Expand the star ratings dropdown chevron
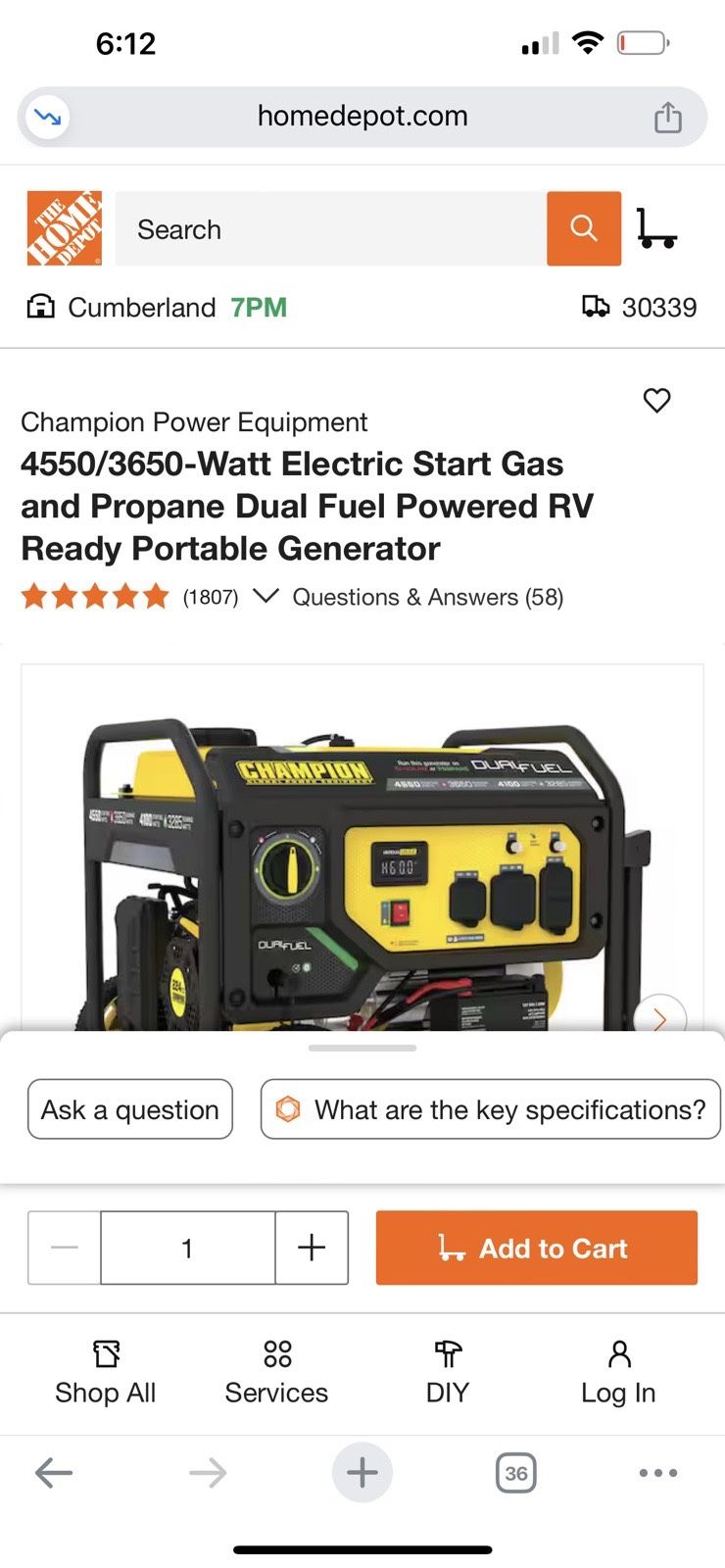The image size is (725, 1568). pyautogui.click(x=266, y=596)
